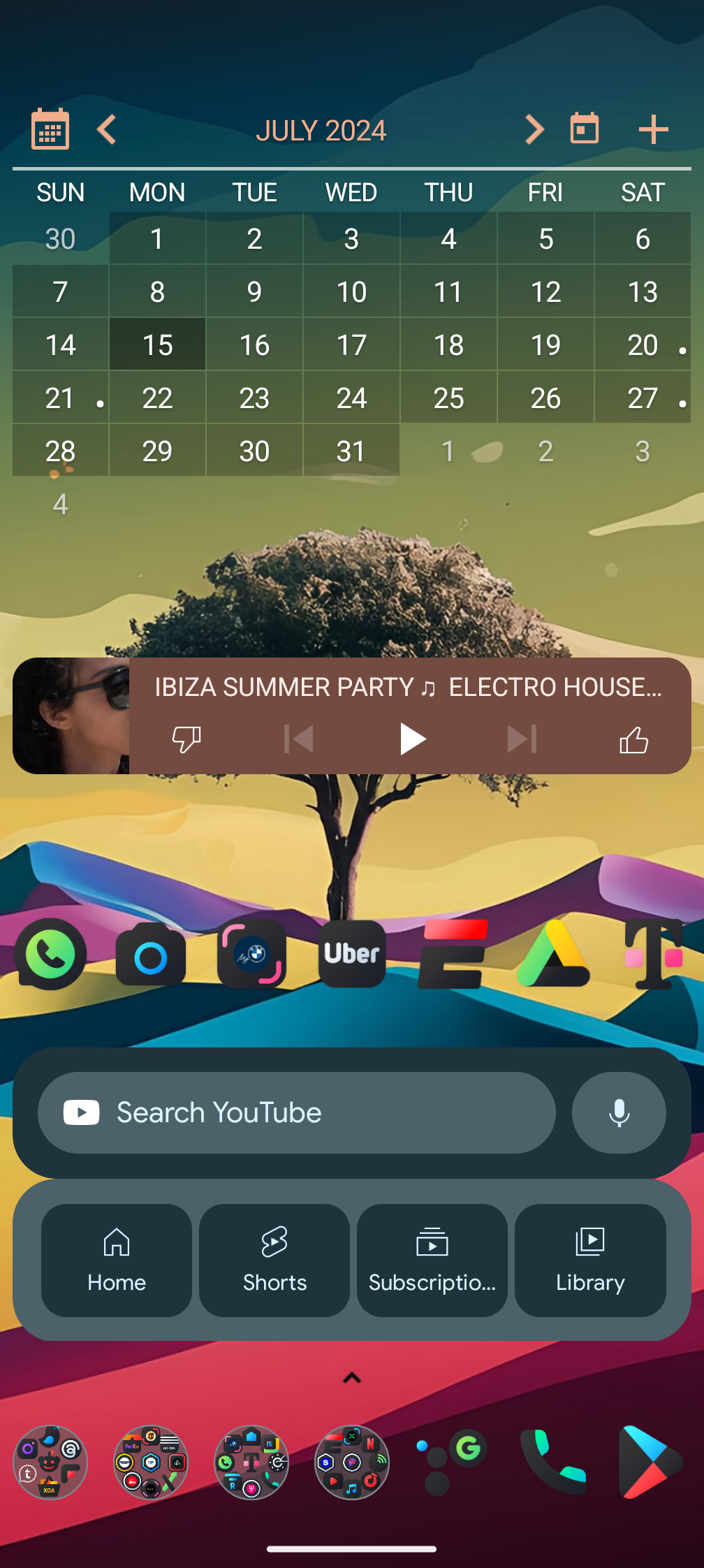
Task: Open YouTube Home shortcut
Action: 117,1261
